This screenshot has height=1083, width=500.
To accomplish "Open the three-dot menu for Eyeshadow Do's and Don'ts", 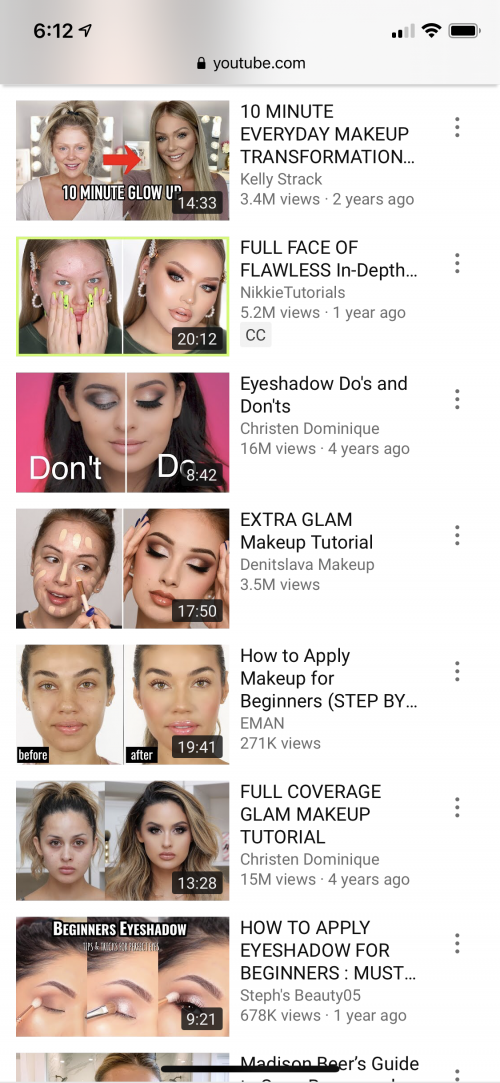I will (456, 399).
